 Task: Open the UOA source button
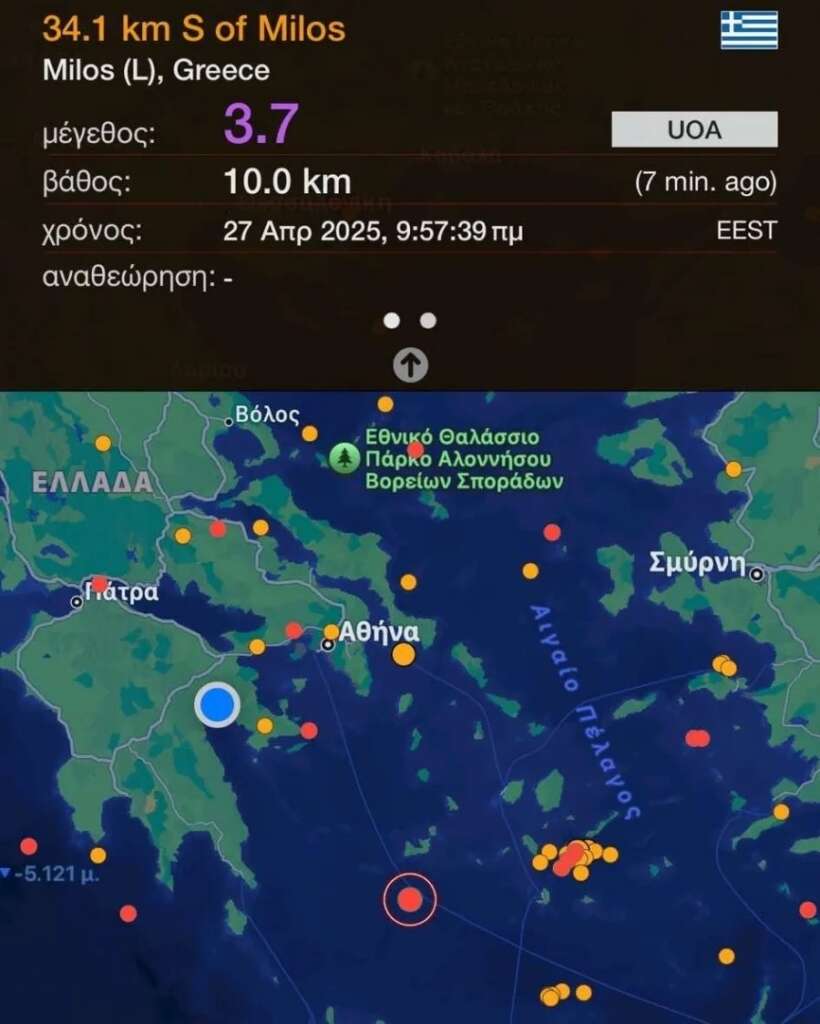click(694, 130)
